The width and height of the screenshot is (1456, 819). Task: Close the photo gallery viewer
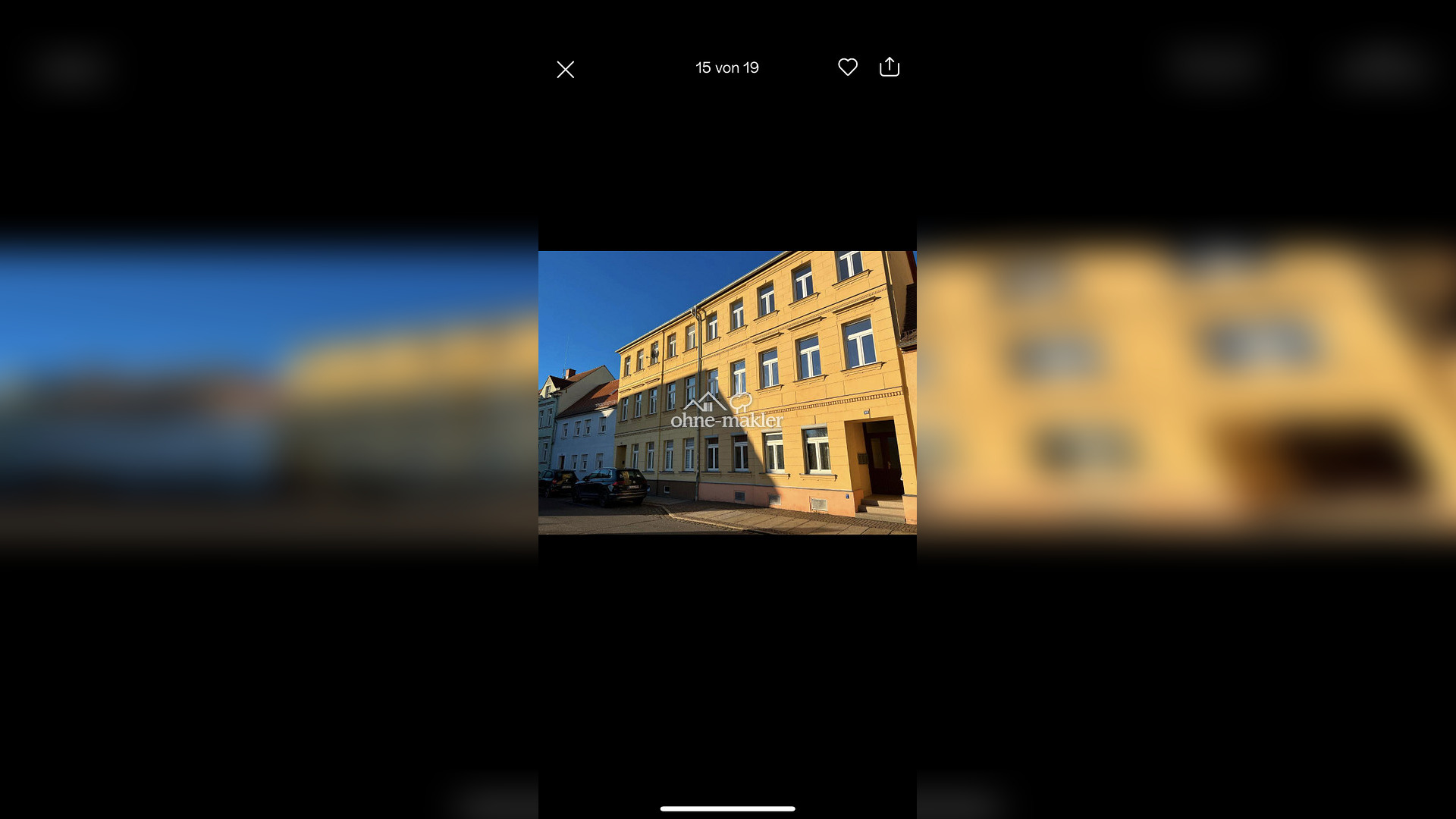coord(565,70)
